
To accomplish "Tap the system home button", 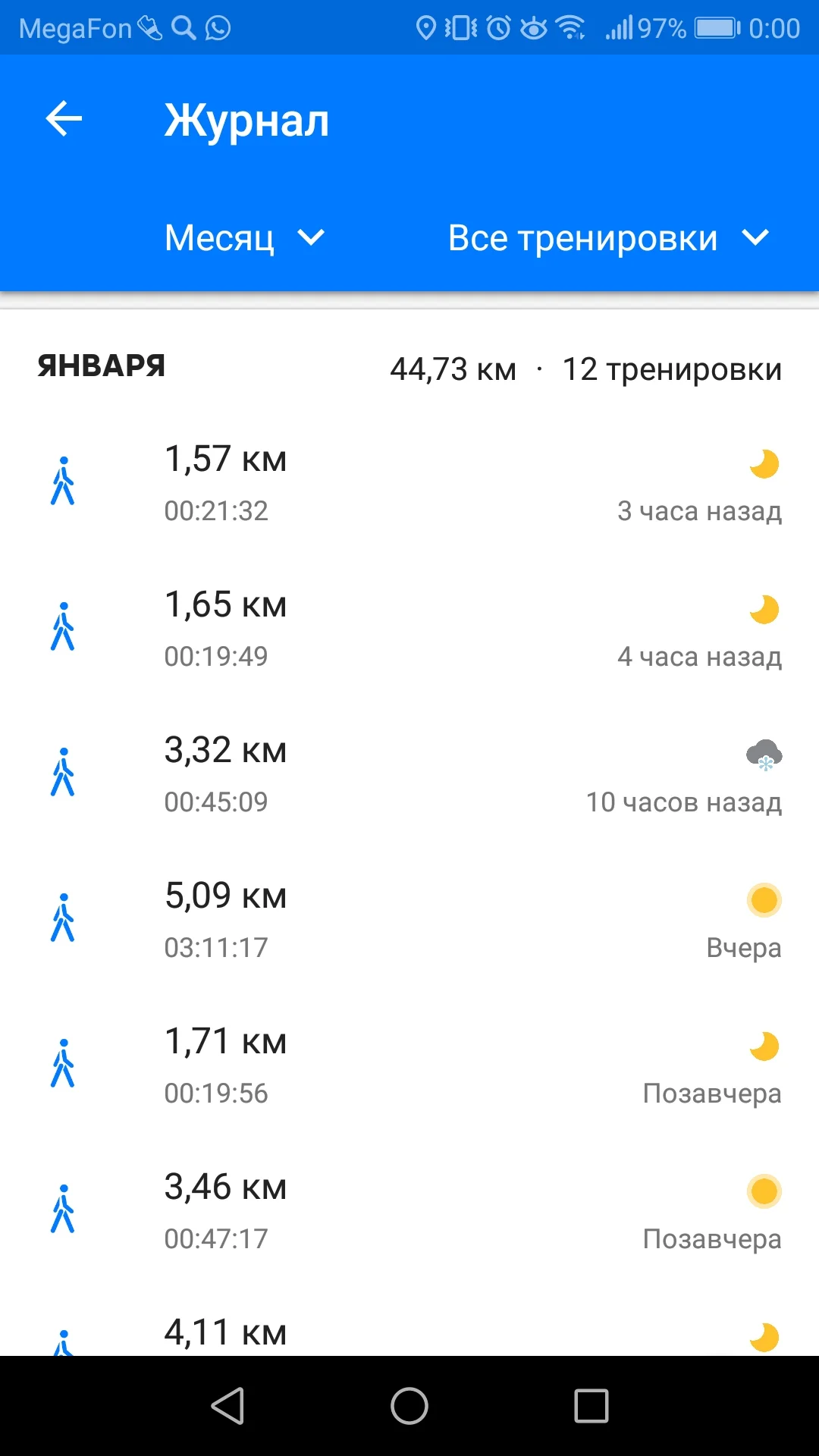I will coord(409,1406).
